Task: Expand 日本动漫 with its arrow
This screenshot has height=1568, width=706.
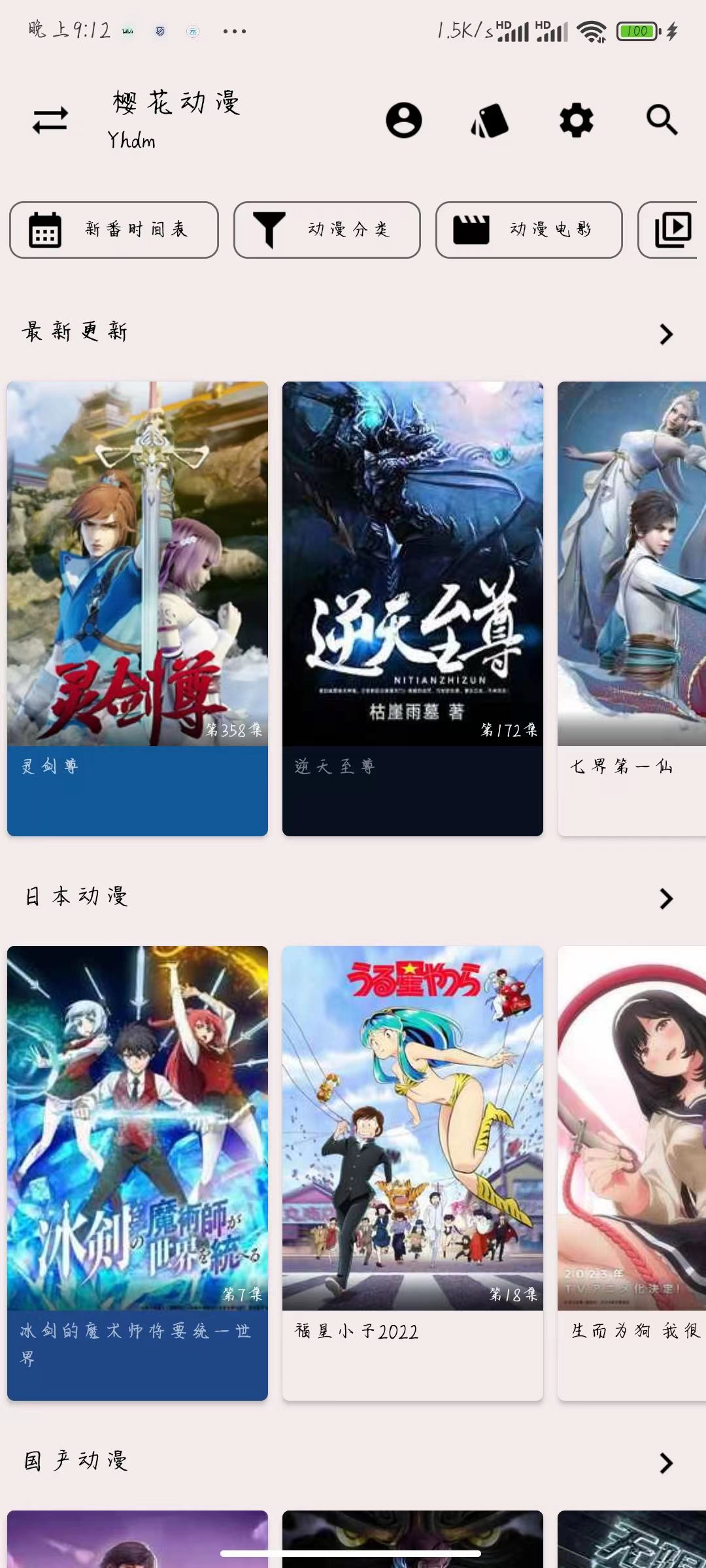Action: click(665, 899)
